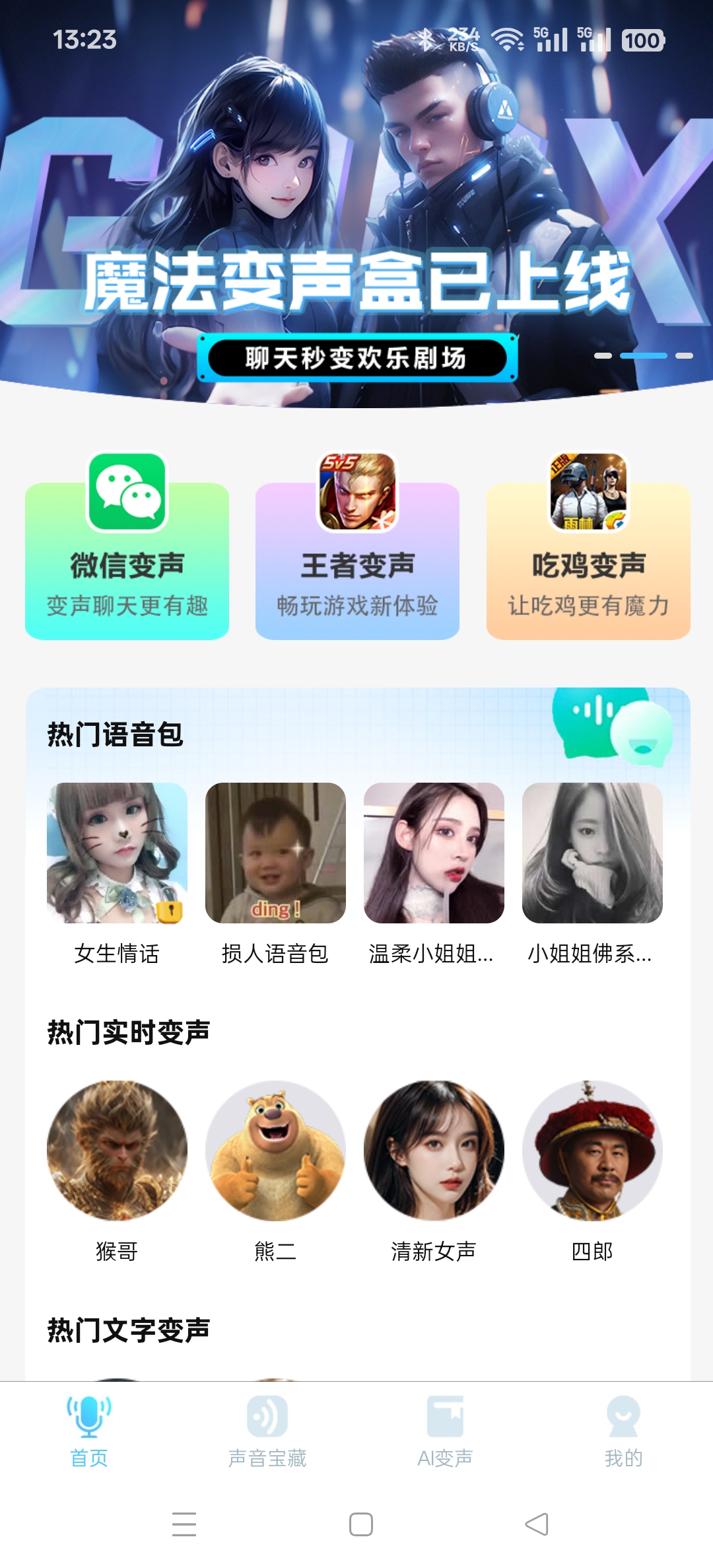The height and width of the screenshot is (1568, 713).
Task: Open the 微信变声 card
Action: coord(127,561)
